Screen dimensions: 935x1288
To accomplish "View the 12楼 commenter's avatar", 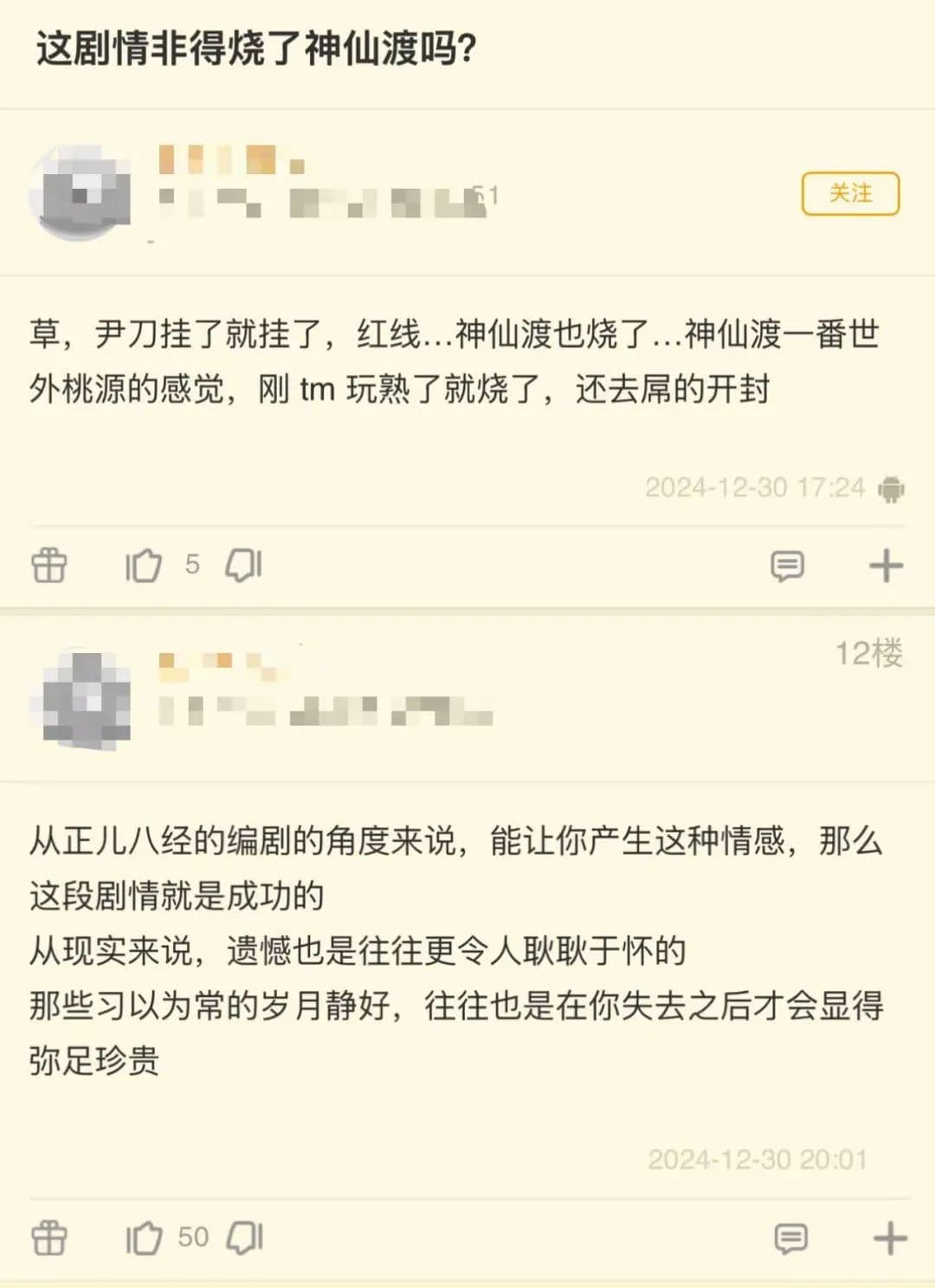I will click(x=81, y=700).
